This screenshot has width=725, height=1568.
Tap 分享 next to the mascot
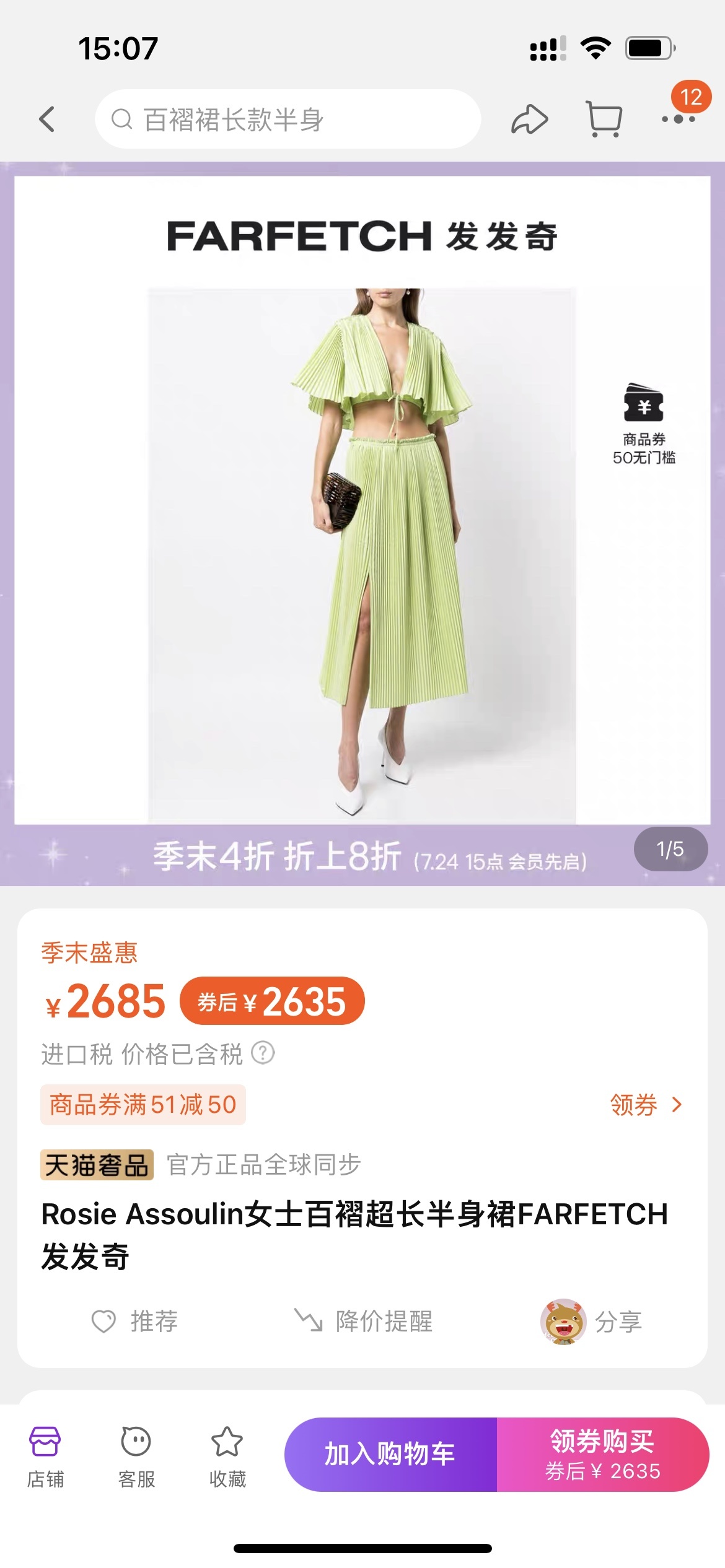[x=617, y=1322]
